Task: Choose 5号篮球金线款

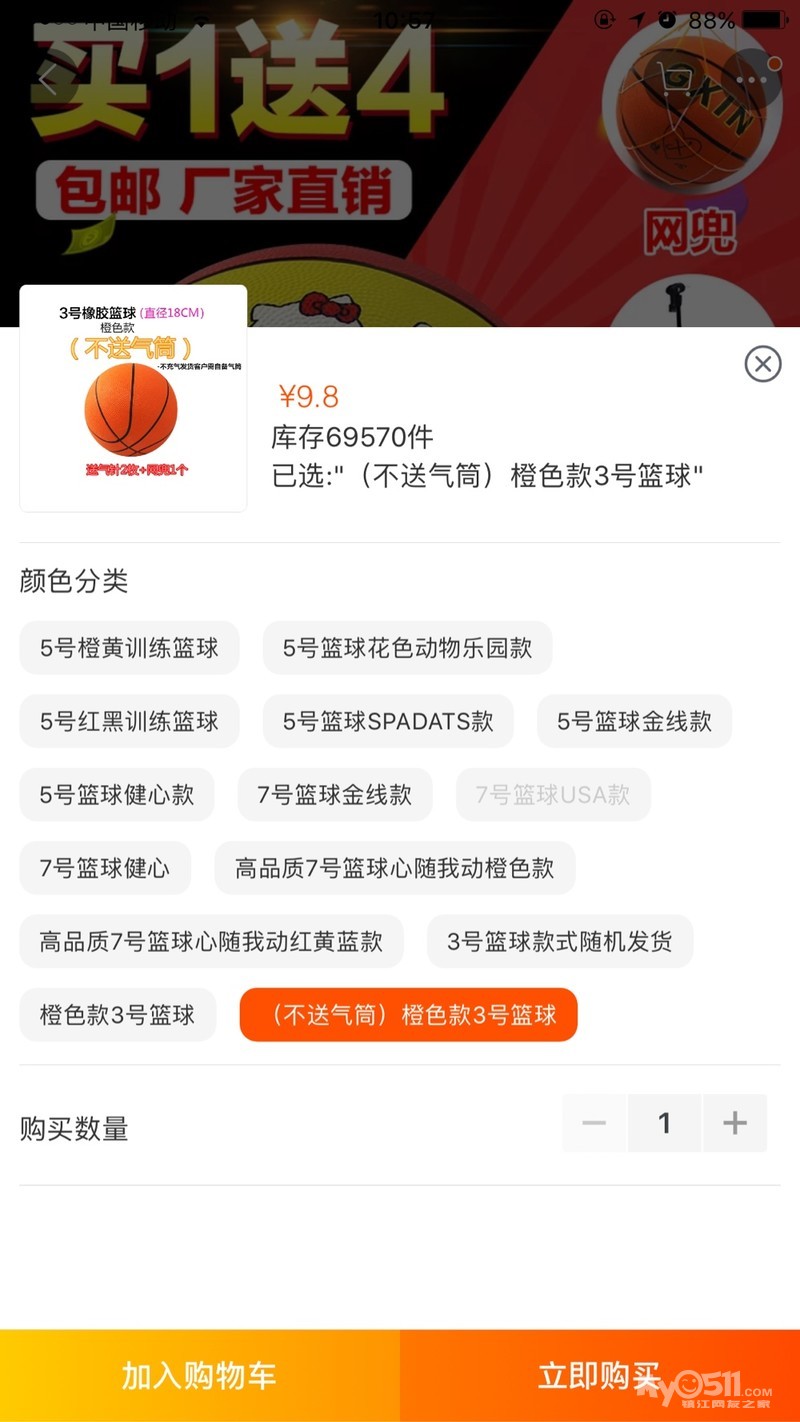Action: (634, 721)
